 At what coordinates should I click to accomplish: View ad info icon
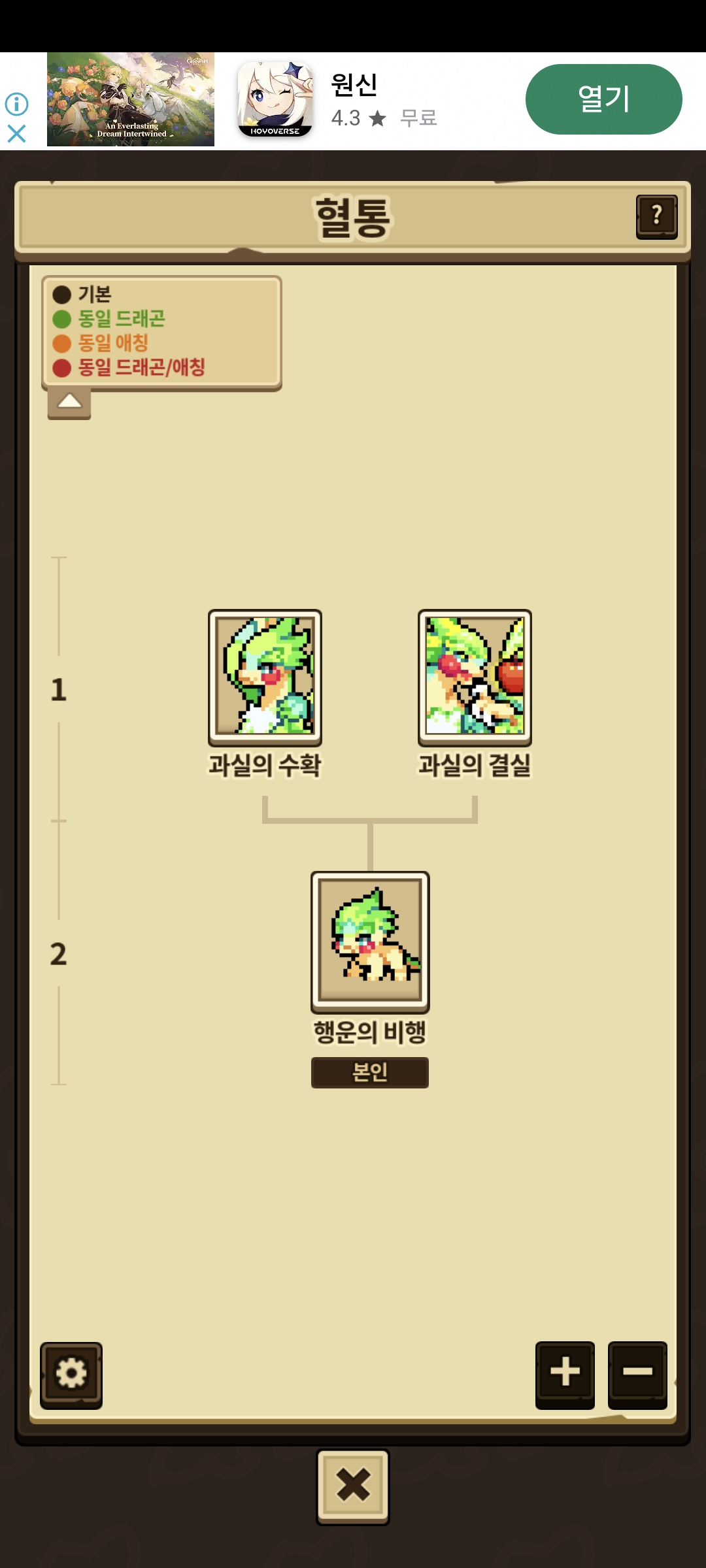click(x=17, y=104)
